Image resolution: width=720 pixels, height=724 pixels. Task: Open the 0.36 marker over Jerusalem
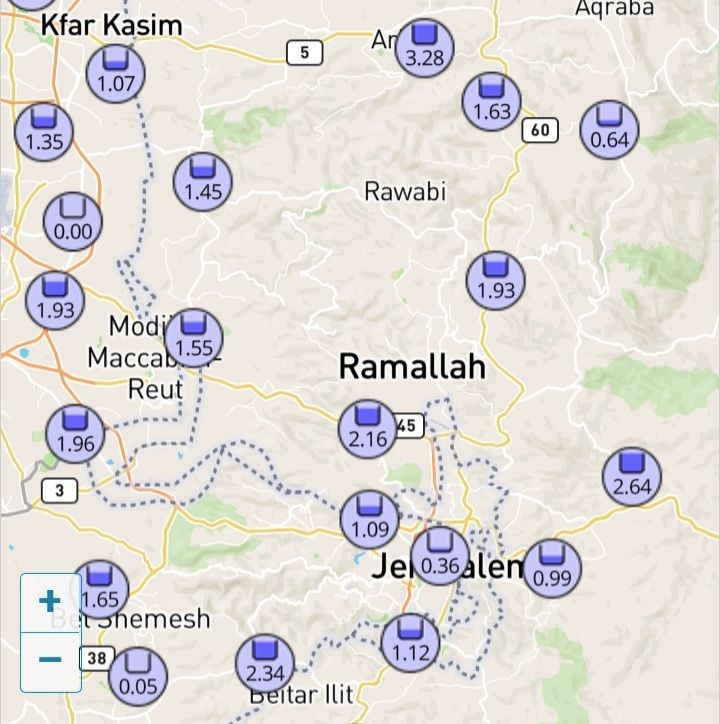coord(440,556)
